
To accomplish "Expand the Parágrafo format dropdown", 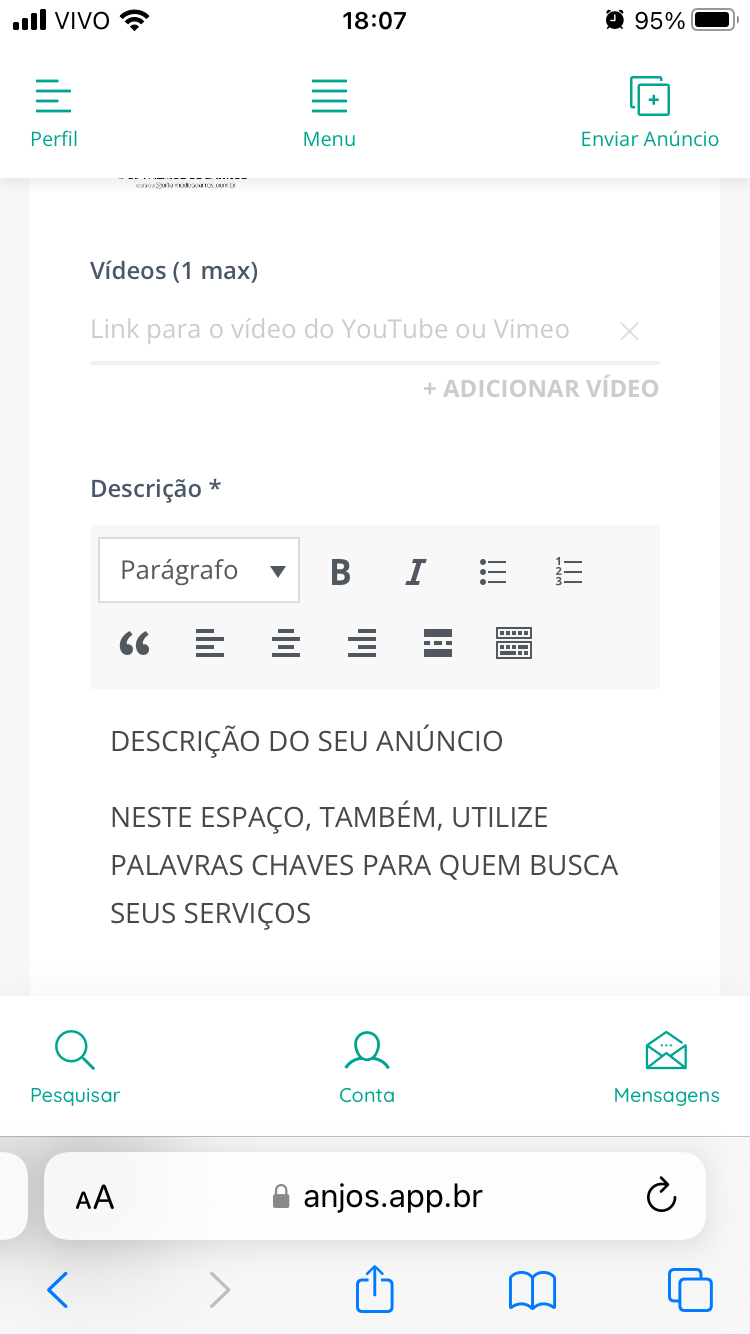I will (x=199, y=571).
